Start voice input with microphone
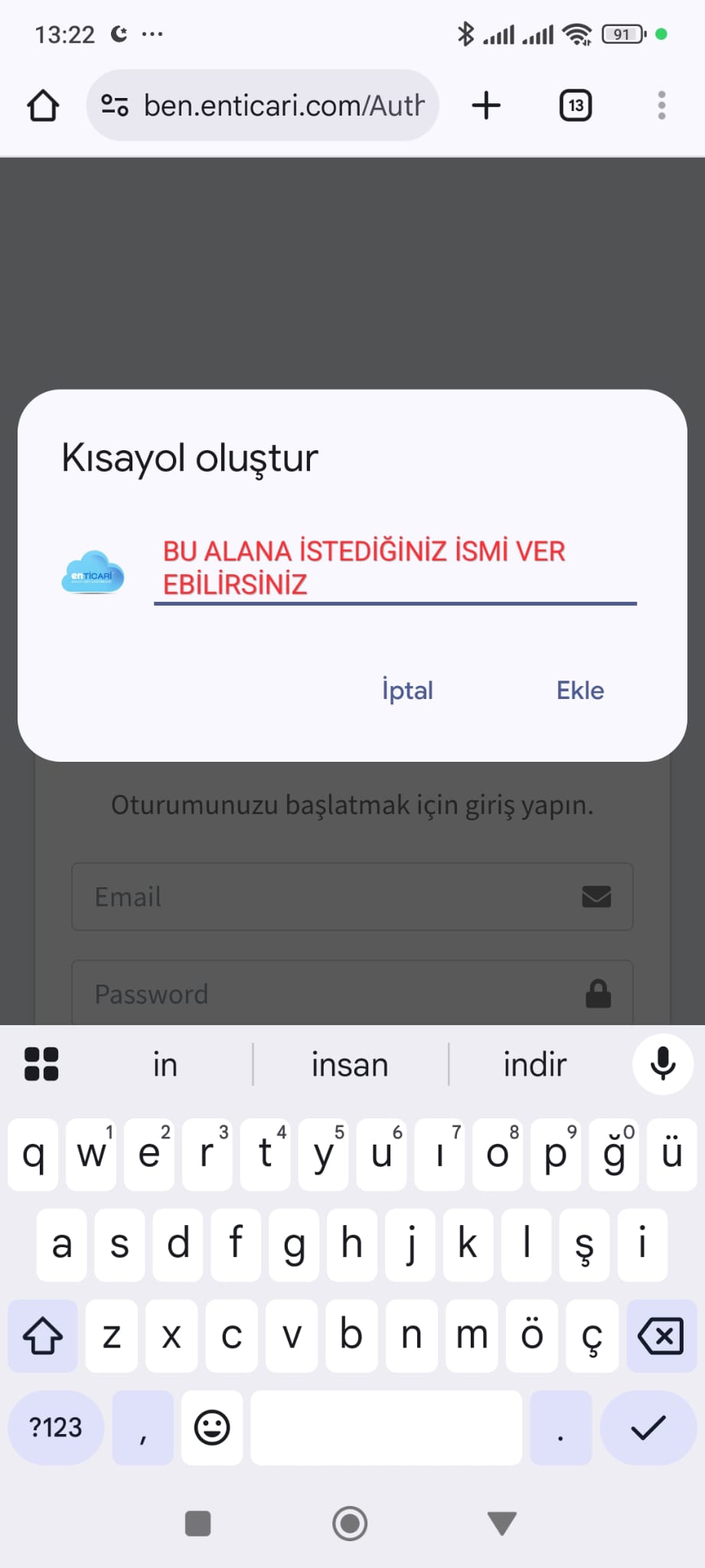Image resolution: width=705 pixels, height=1568 pixels. 662,1063
